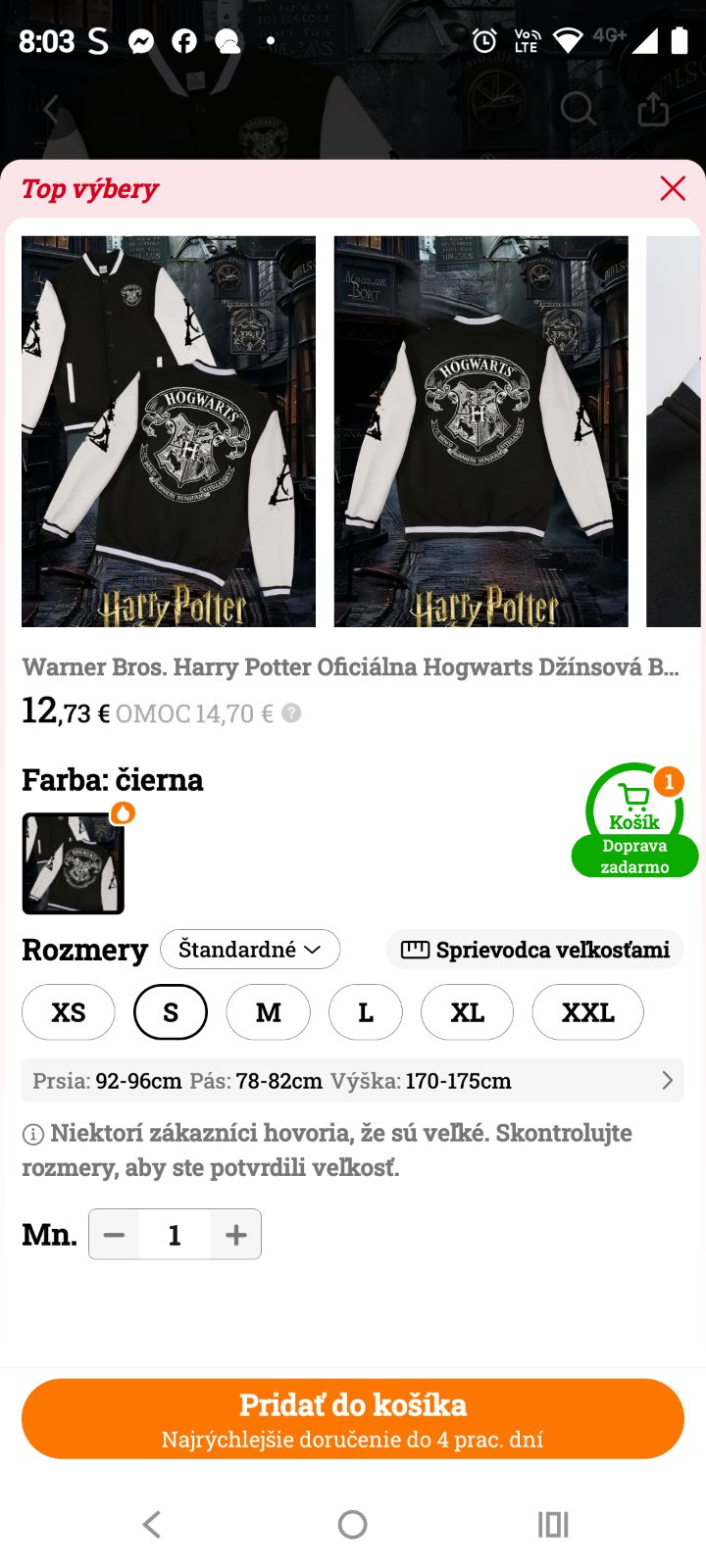
Task: Show info about the OMOC price
Action: pyautogui.click(x=291, y=713)
